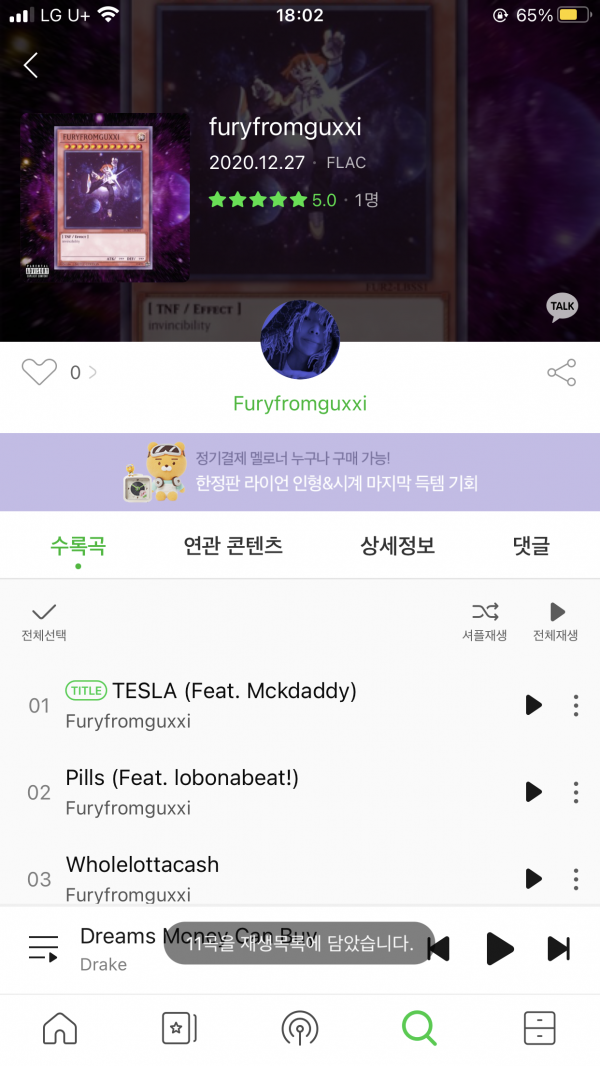The width and height of the screenshot is (600, 1066).
Task: Share the album via KakaoTalk icon
Action: tap(562, 306)
